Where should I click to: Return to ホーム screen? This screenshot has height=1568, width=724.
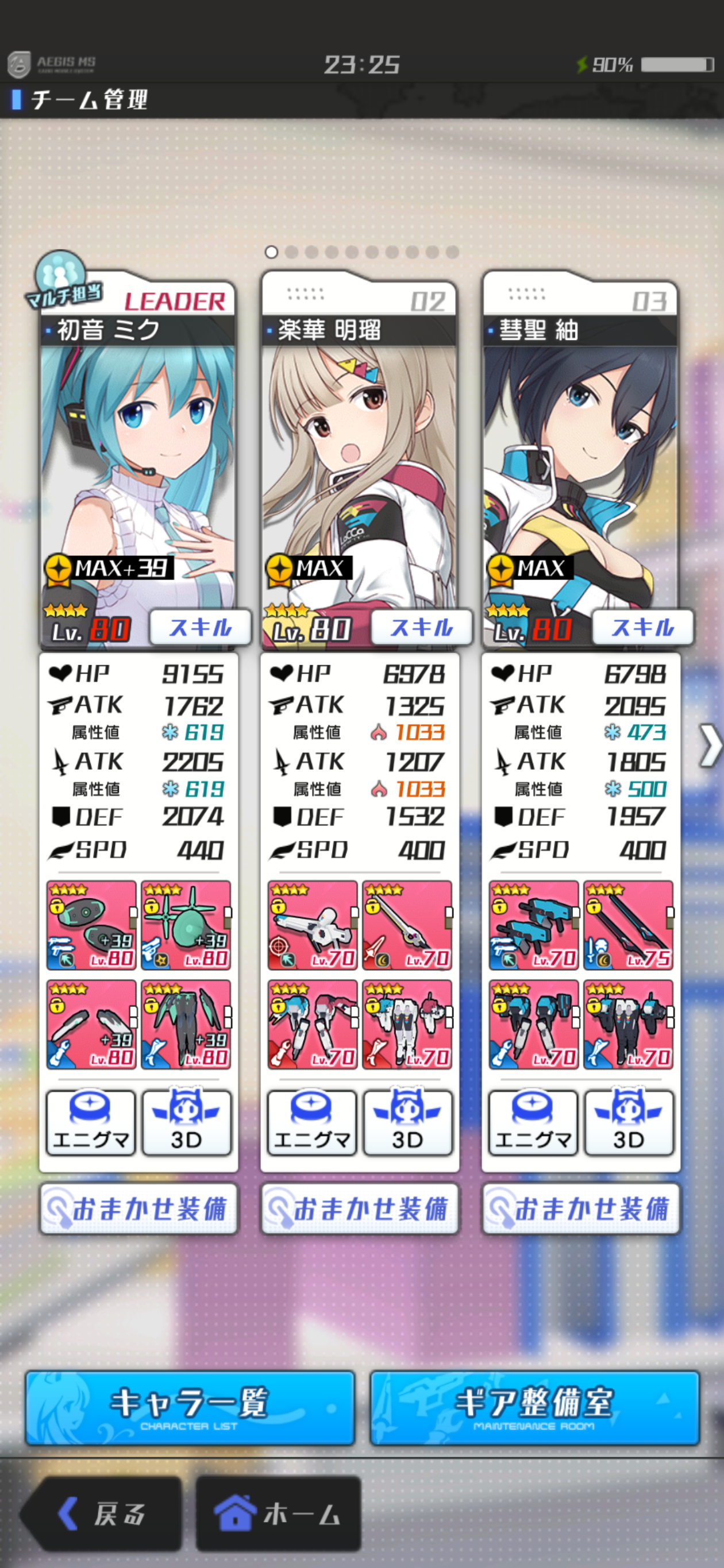click(x=278, y=1513)
